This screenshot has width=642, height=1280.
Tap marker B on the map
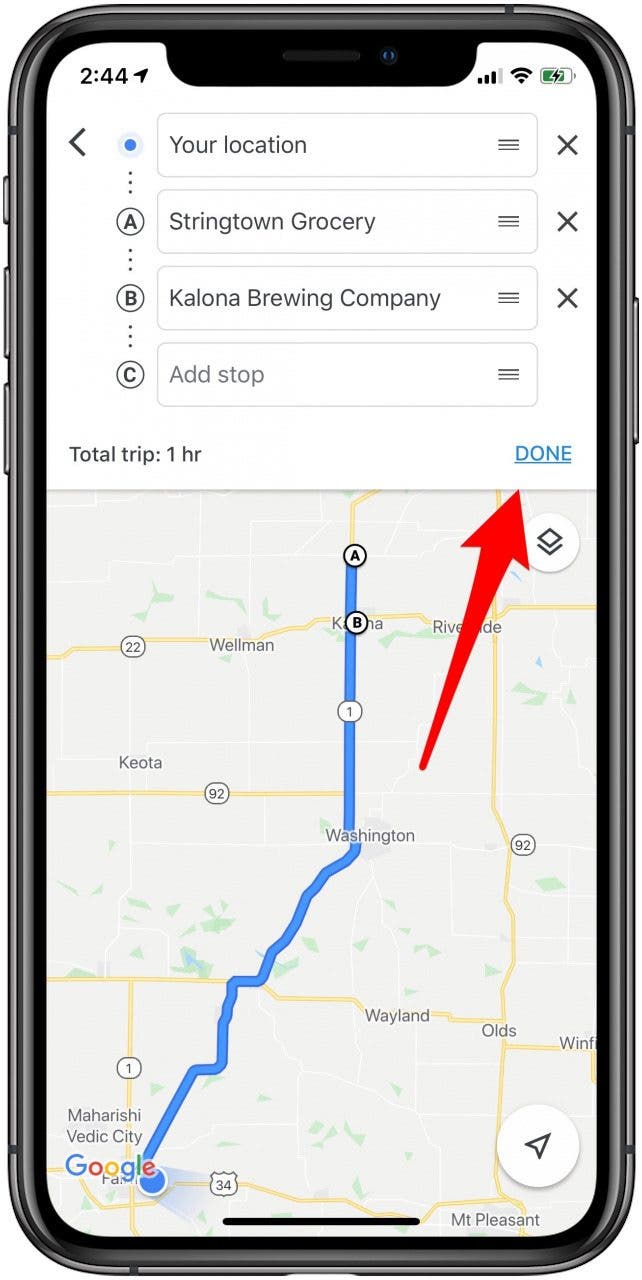(356, 623)
